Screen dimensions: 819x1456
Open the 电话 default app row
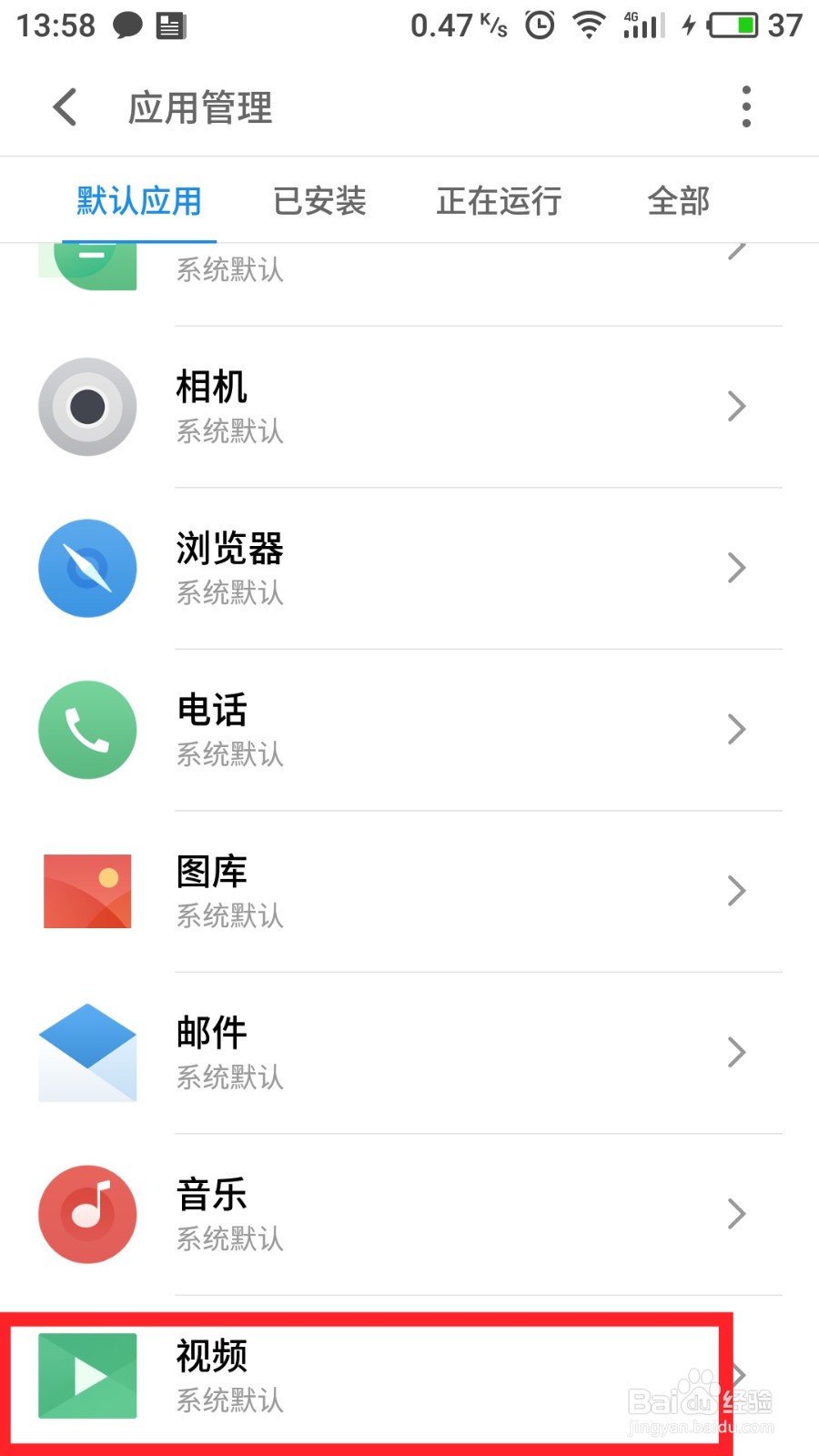[409, 730]
